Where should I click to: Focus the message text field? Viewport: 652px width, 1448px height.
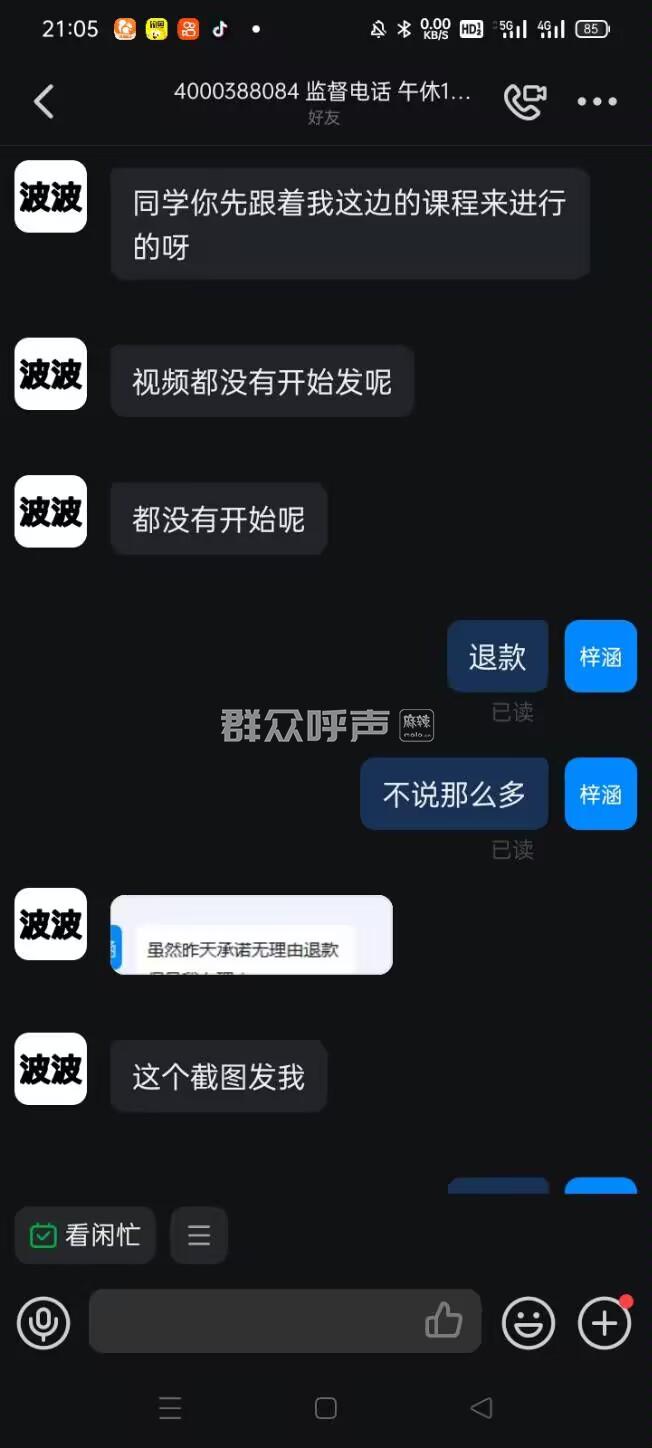click(x=255, y=1321)
